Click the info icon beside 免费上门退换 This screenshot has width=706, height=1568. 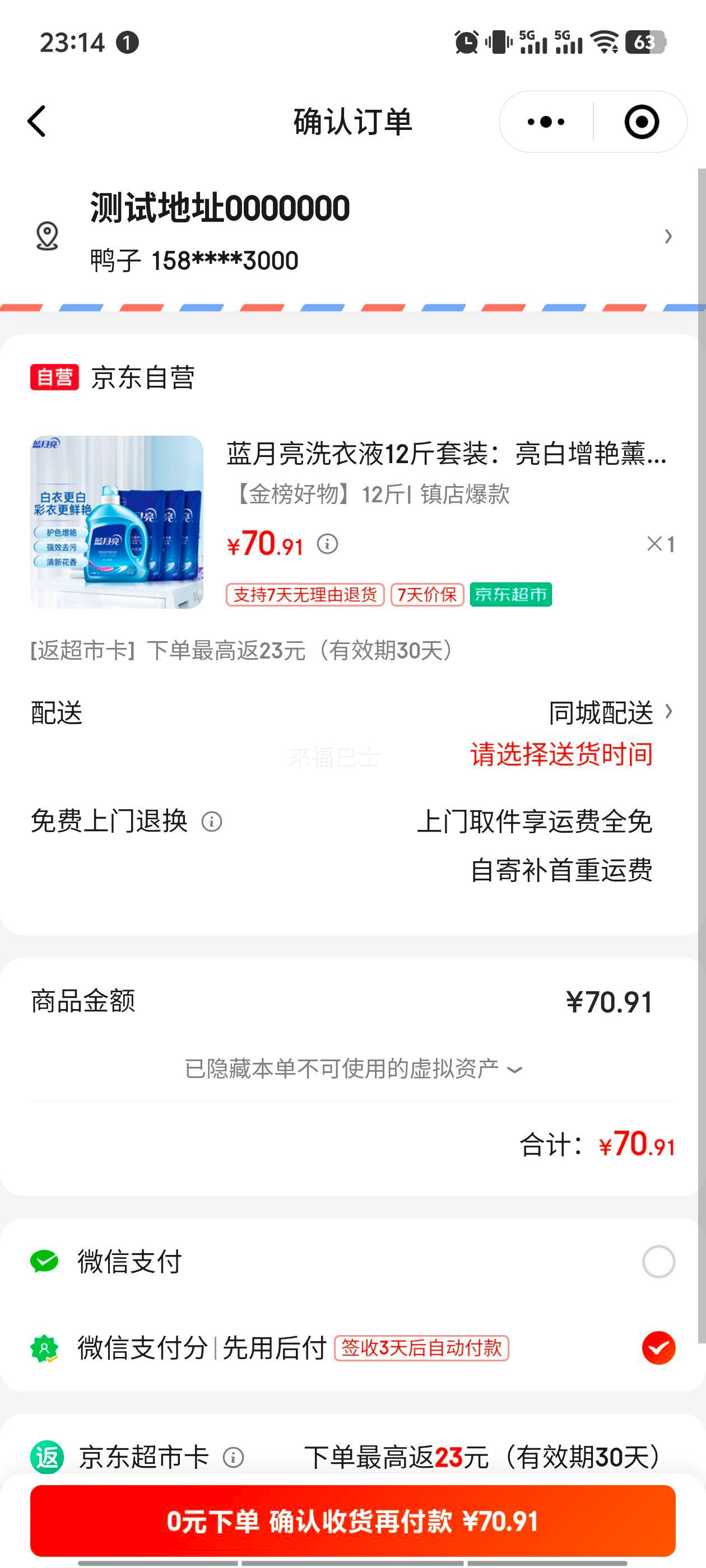pos(211,822)
